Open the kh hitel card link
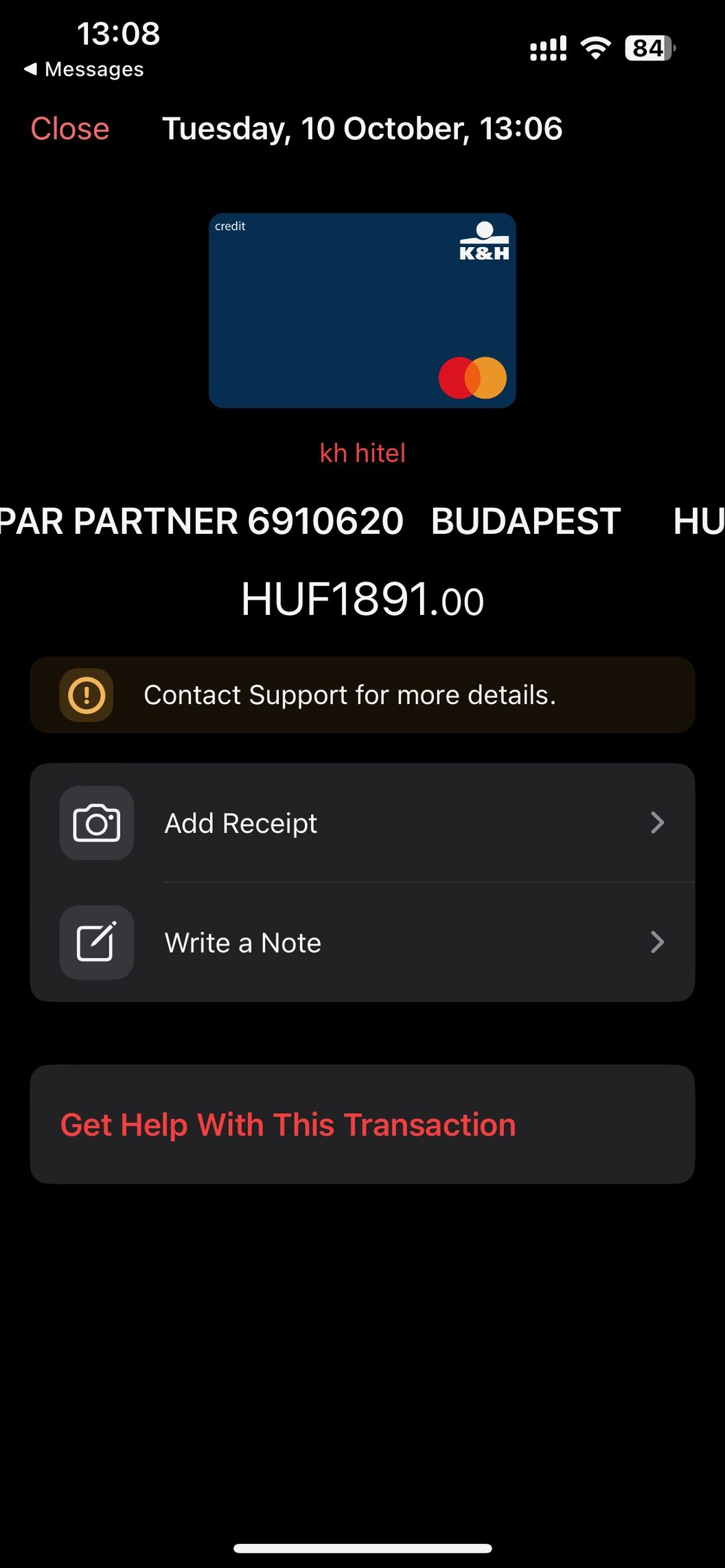 362,453
